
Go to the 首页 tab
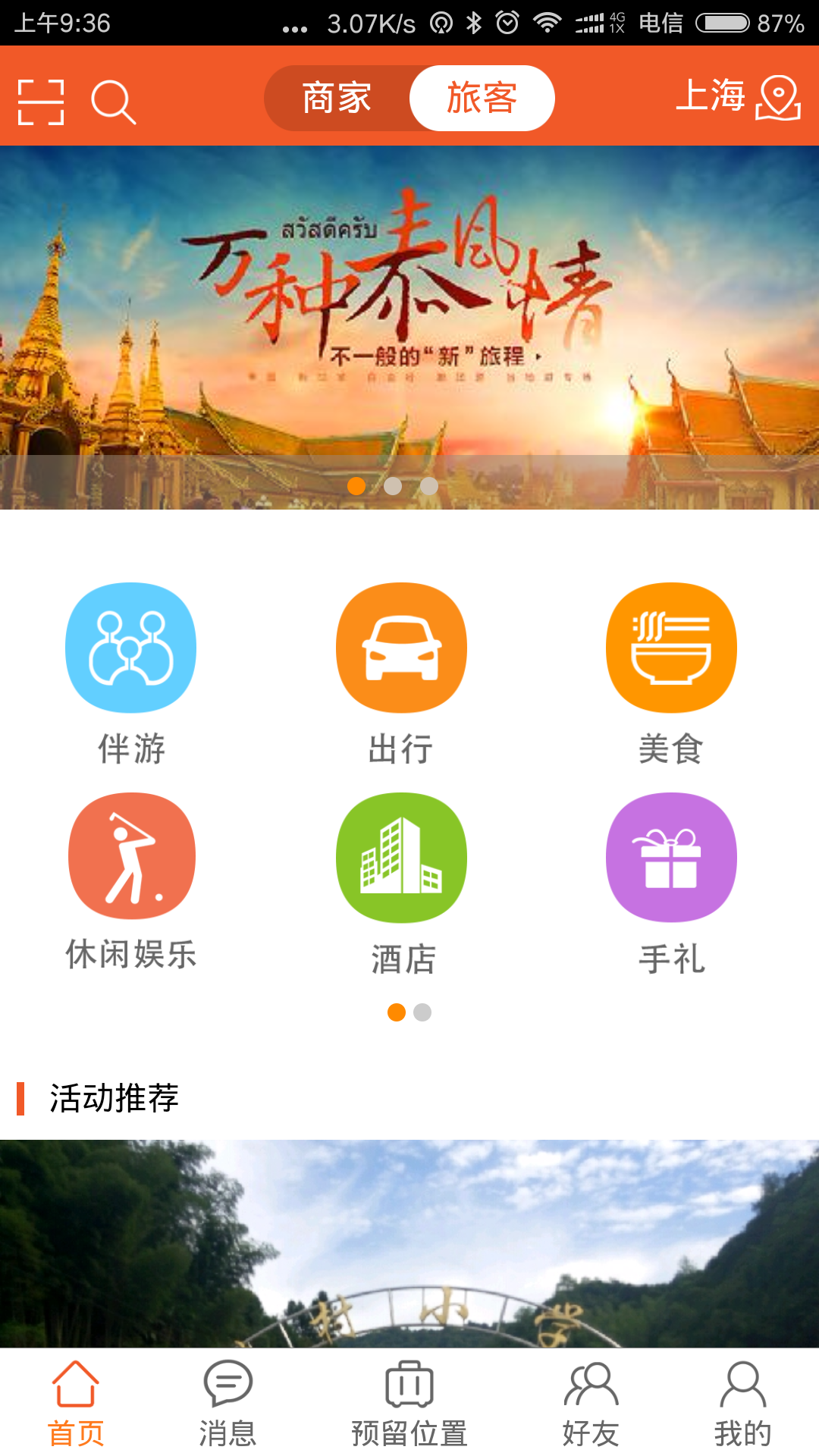(x=76, y=1403)
